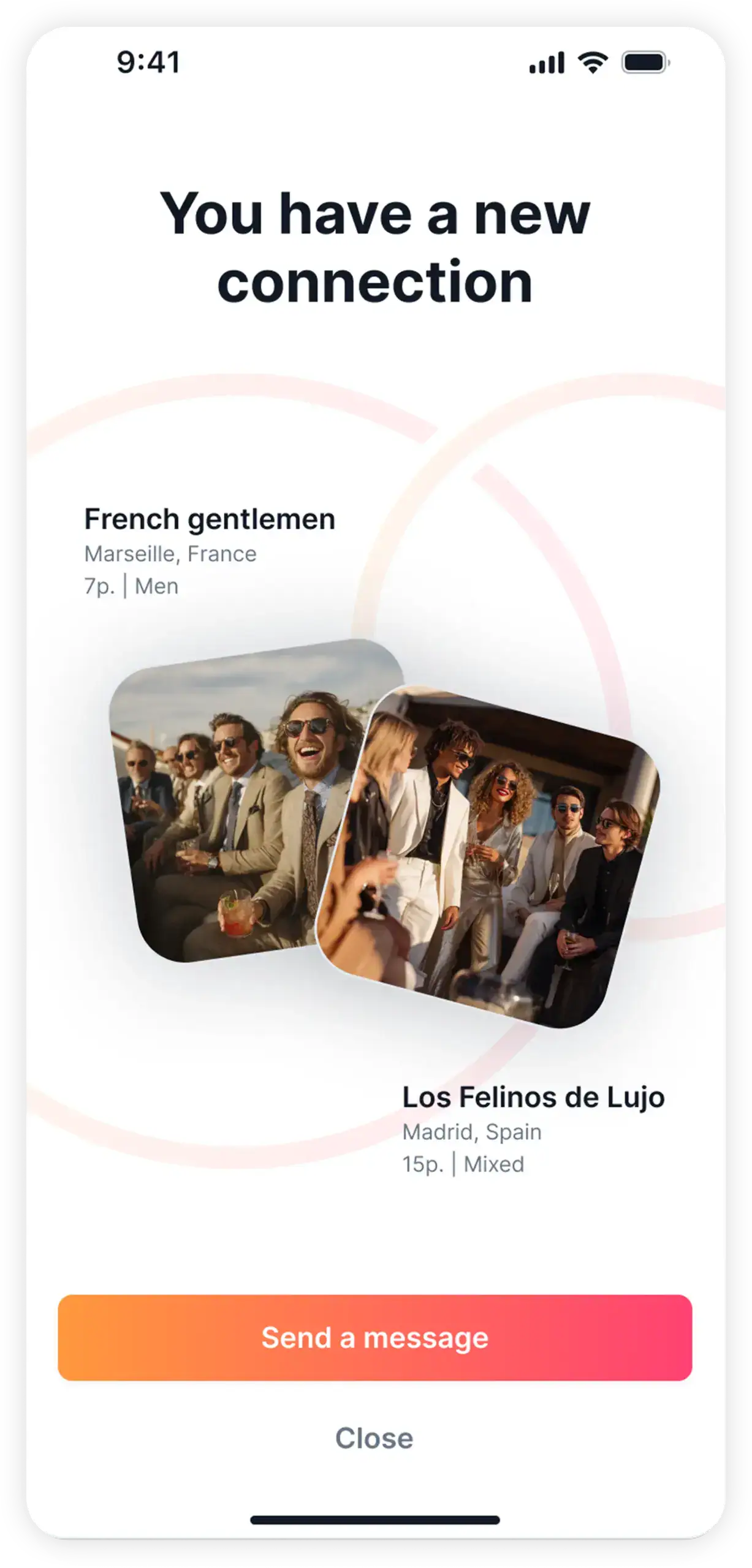
Task: Close the new connection screen
Action: [x=374, y=1438]
